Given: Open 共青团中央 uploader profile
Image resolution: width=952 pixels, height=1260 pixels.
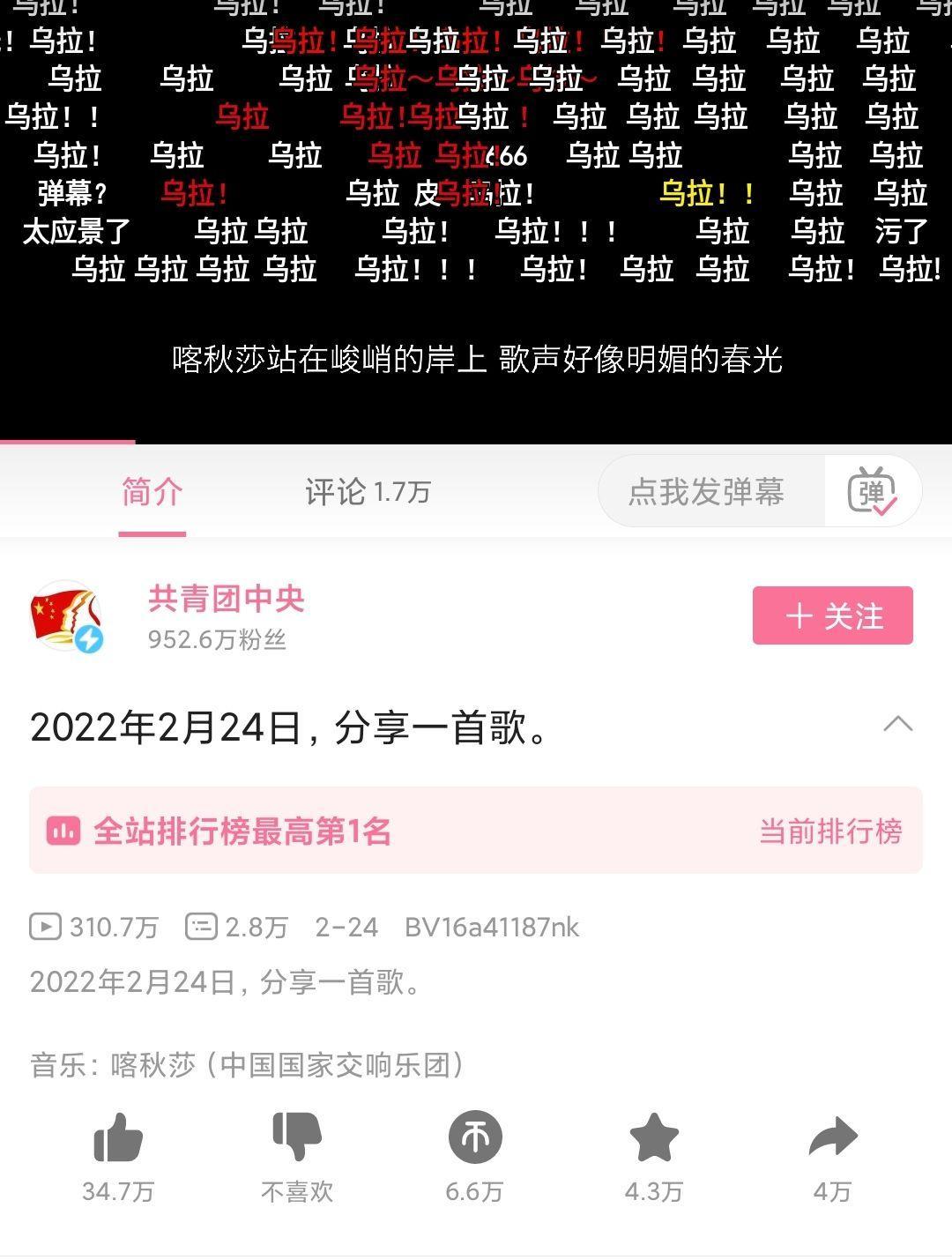Looking at the screenshot, I should pyautogui.click(x=226, y=600).
